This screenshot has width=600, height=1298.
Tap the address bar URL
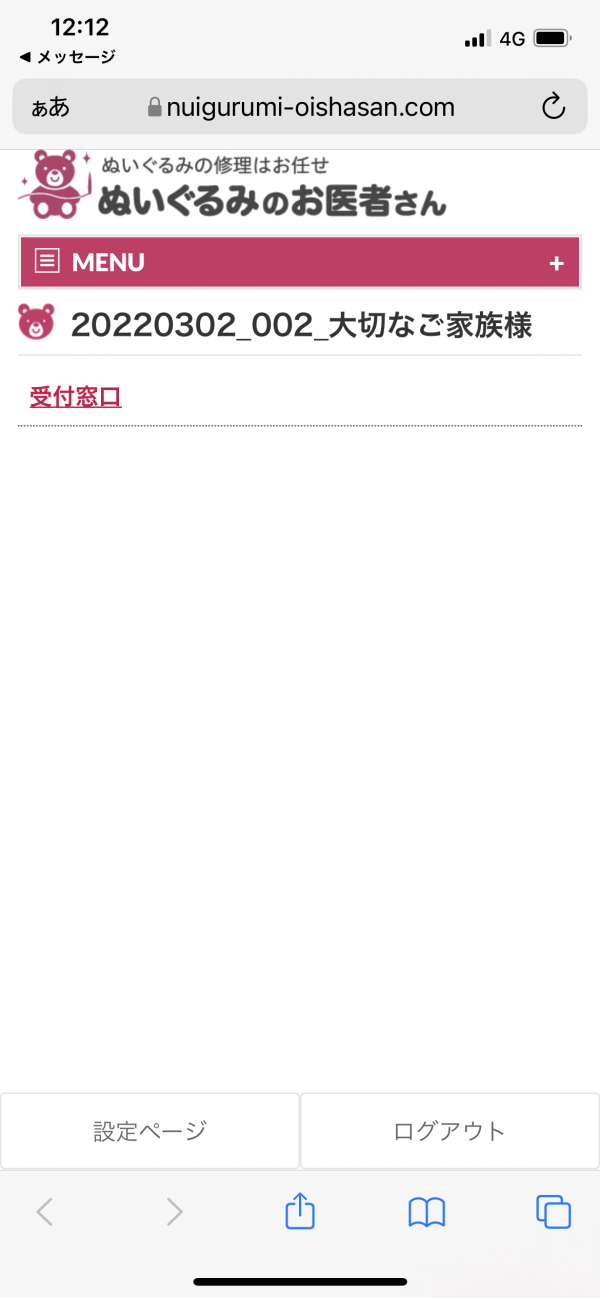300,107
